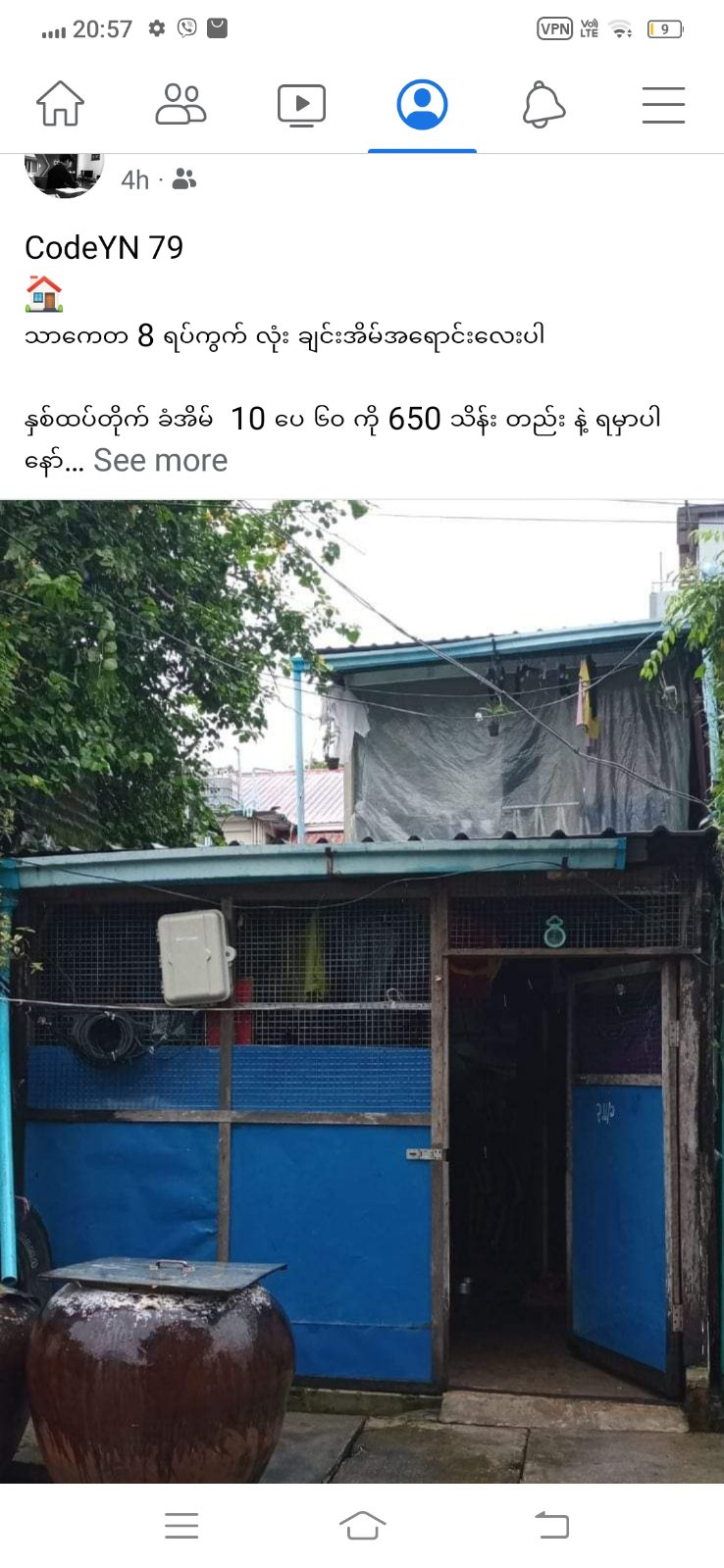Open recent apps with system menu button
The image size is (724, 1568).
point(181,1525)
